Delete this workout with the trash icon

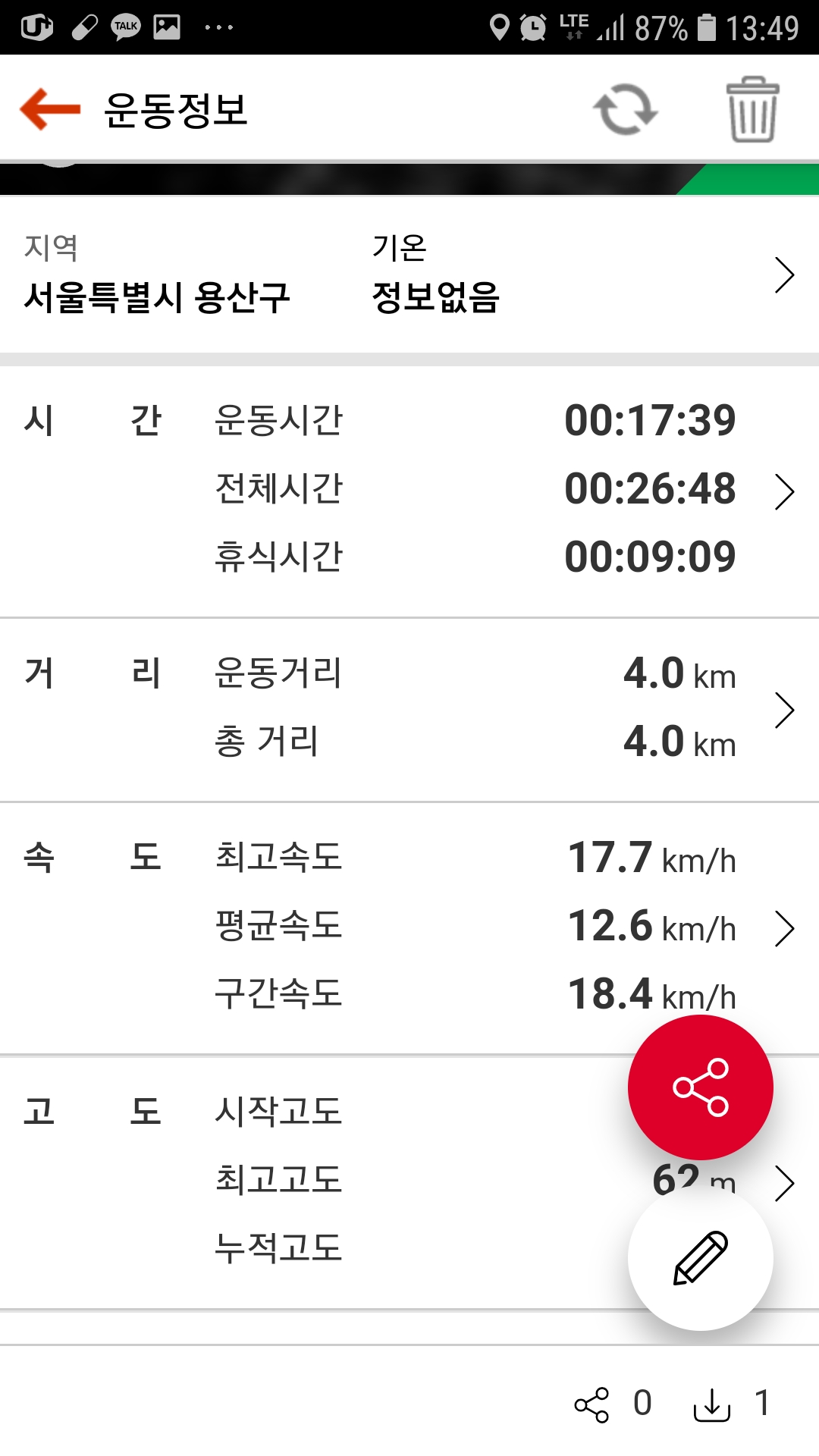(x=752, y=109)
